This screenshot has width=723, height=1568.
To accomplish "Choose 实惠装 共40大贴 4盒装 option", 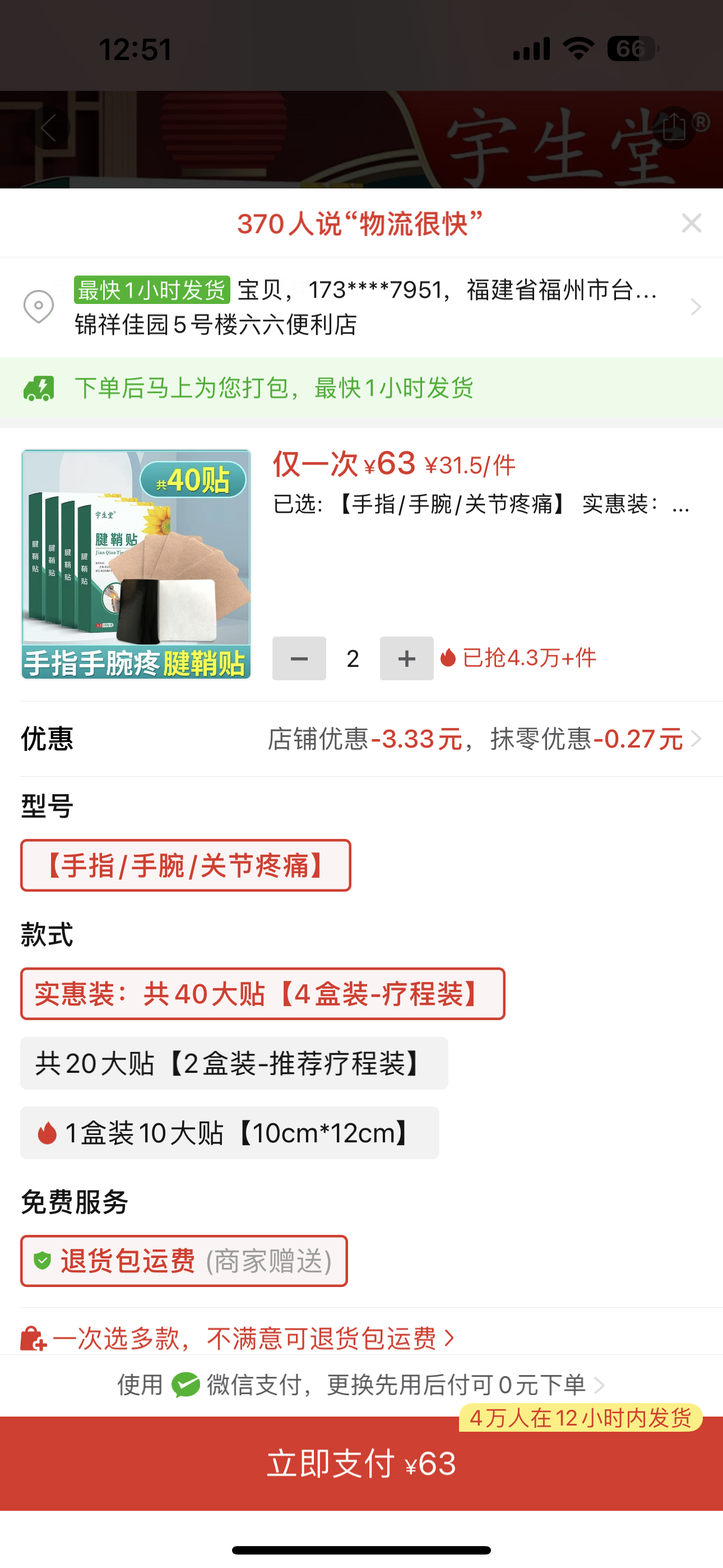I will pyautogui.click(x=262, y=994).
